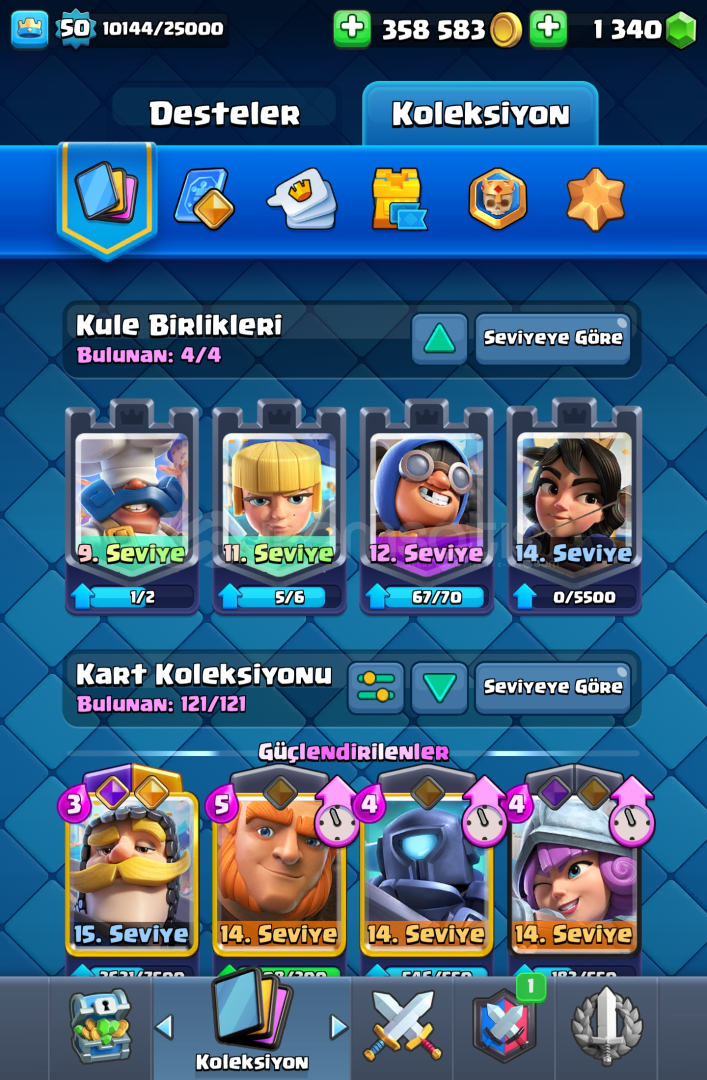
Task: Toggle ascending order for Kule Birlikleri
Action: [439, 338]
